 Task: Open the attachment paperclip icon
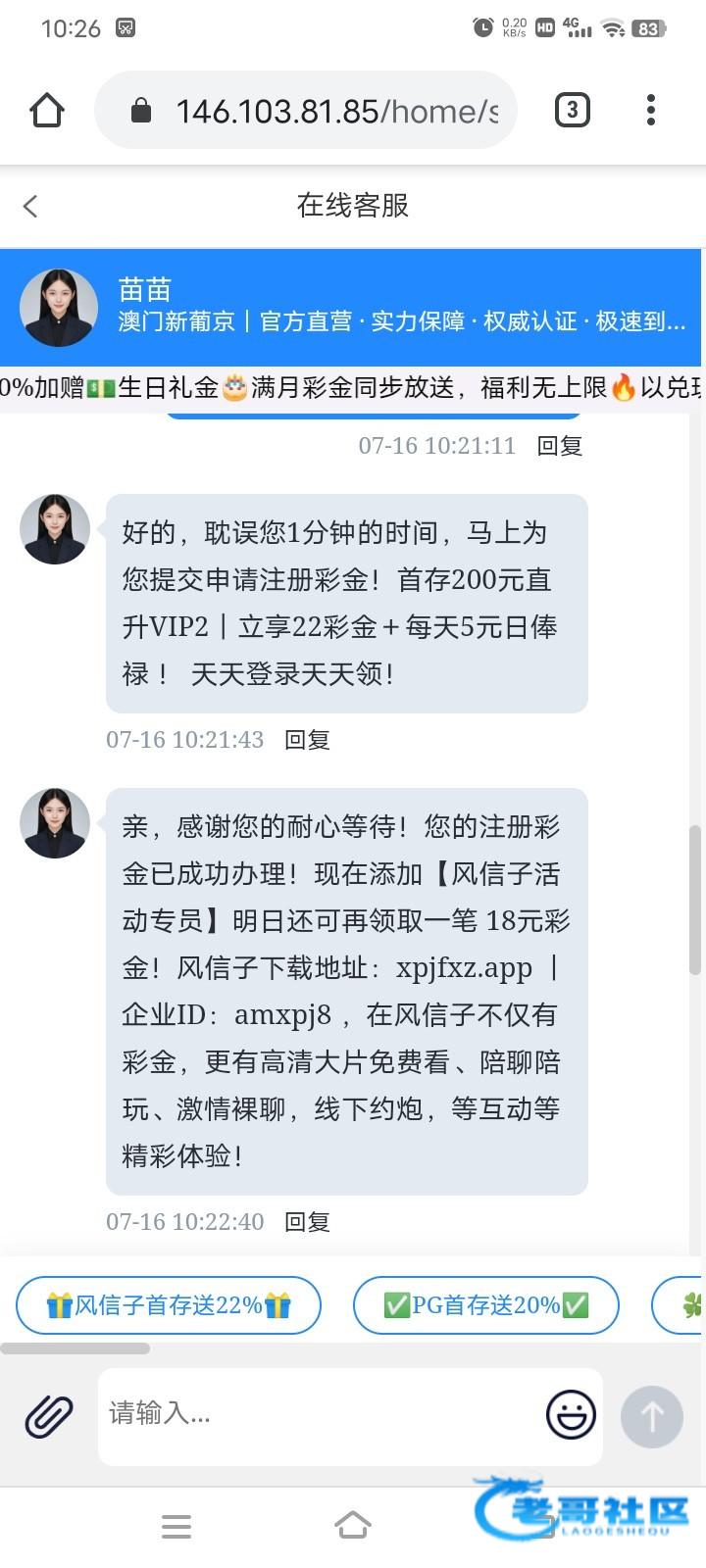coord(49,1417)
